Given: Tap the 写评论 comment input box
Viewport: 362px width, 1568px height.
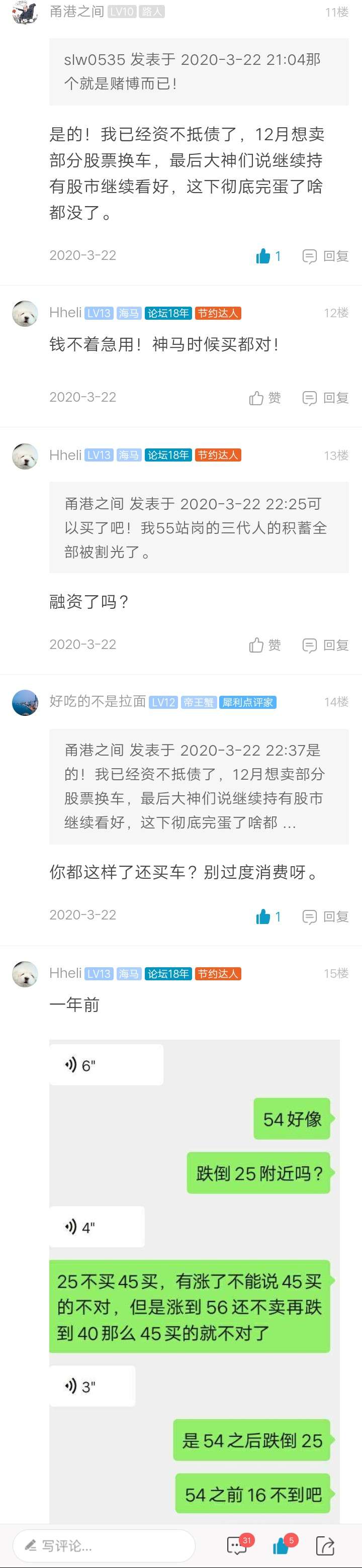Looking at the screenshot, I should 104,1545.
